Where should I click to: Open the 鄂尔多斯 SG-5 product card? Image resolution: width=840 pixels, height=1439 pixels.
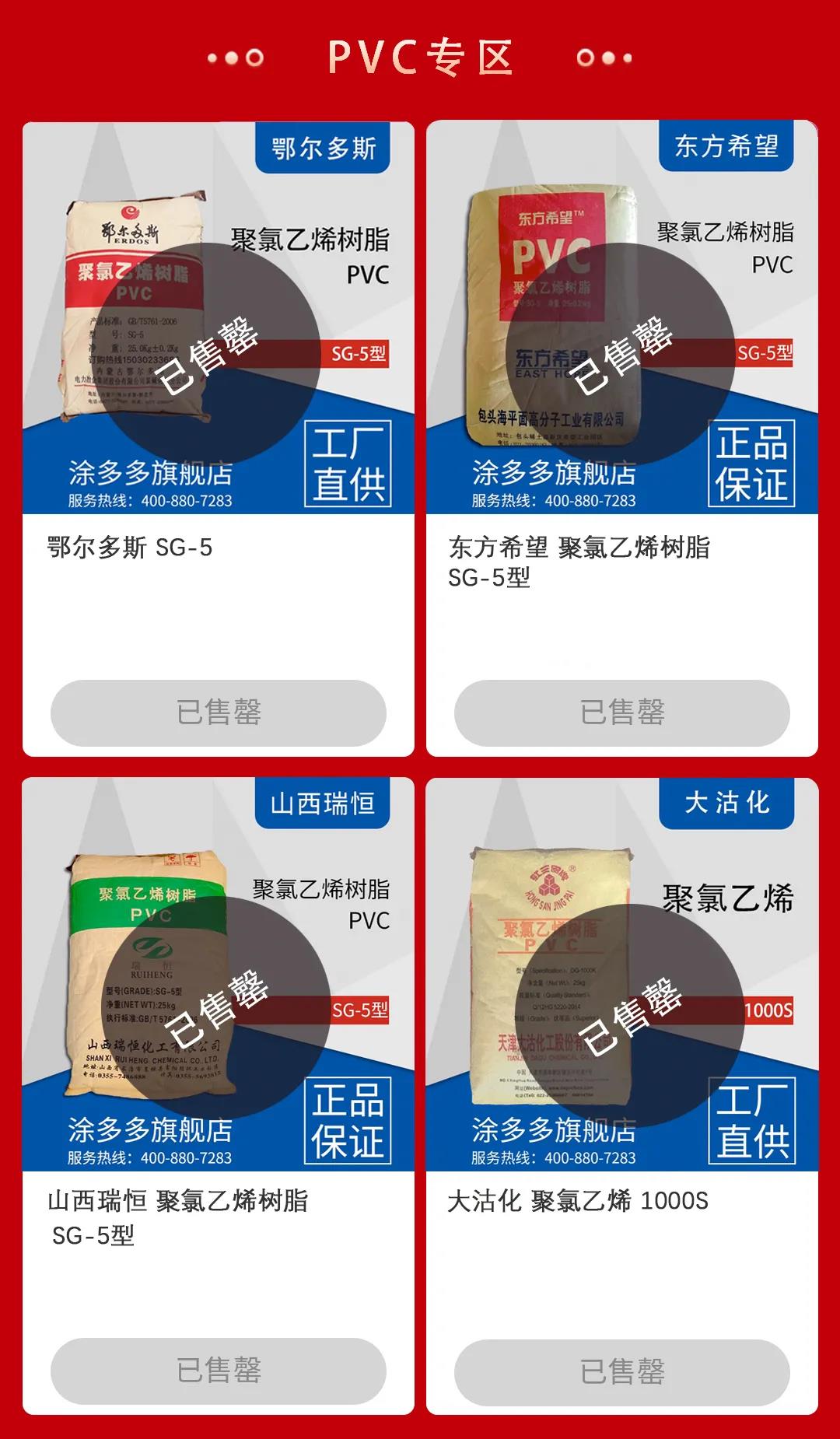tap(218, 319)
